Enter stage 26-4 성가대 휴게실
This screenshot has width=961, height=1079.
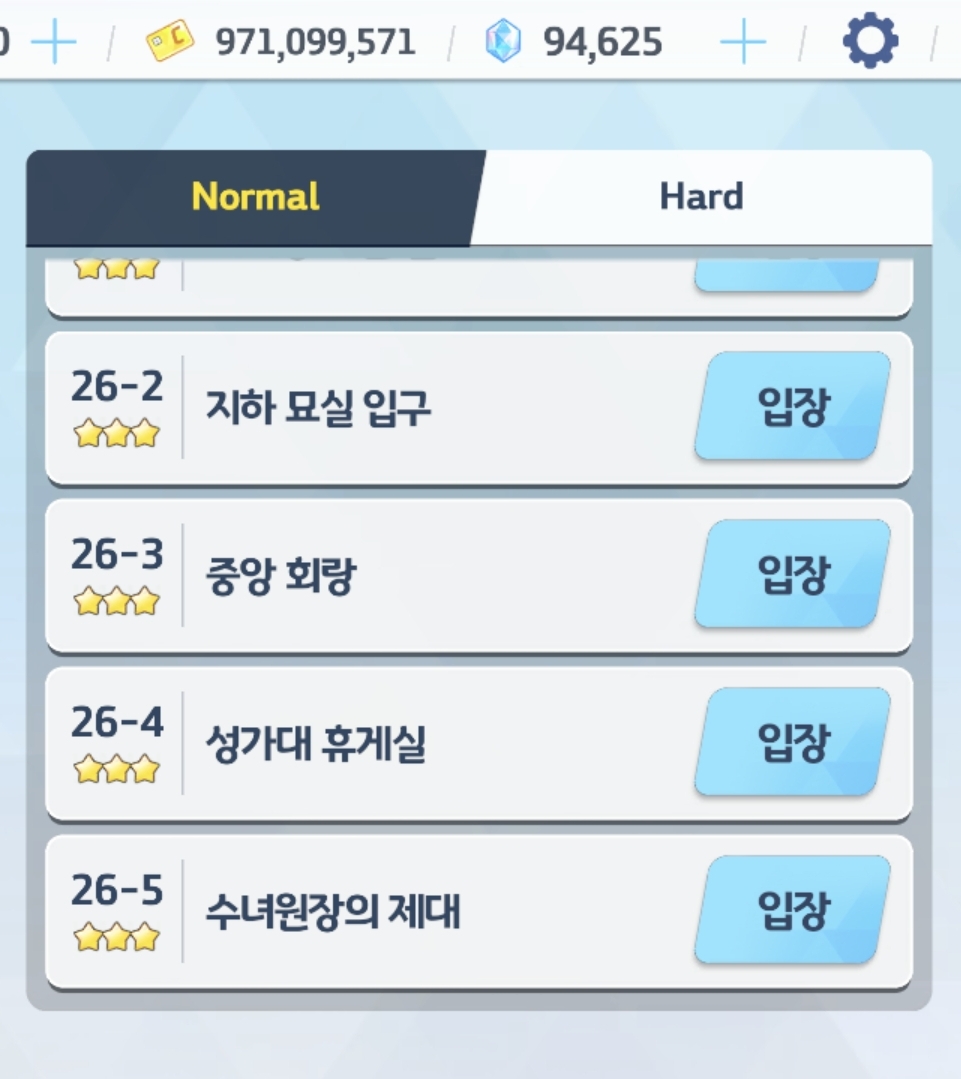coord(793,743)
